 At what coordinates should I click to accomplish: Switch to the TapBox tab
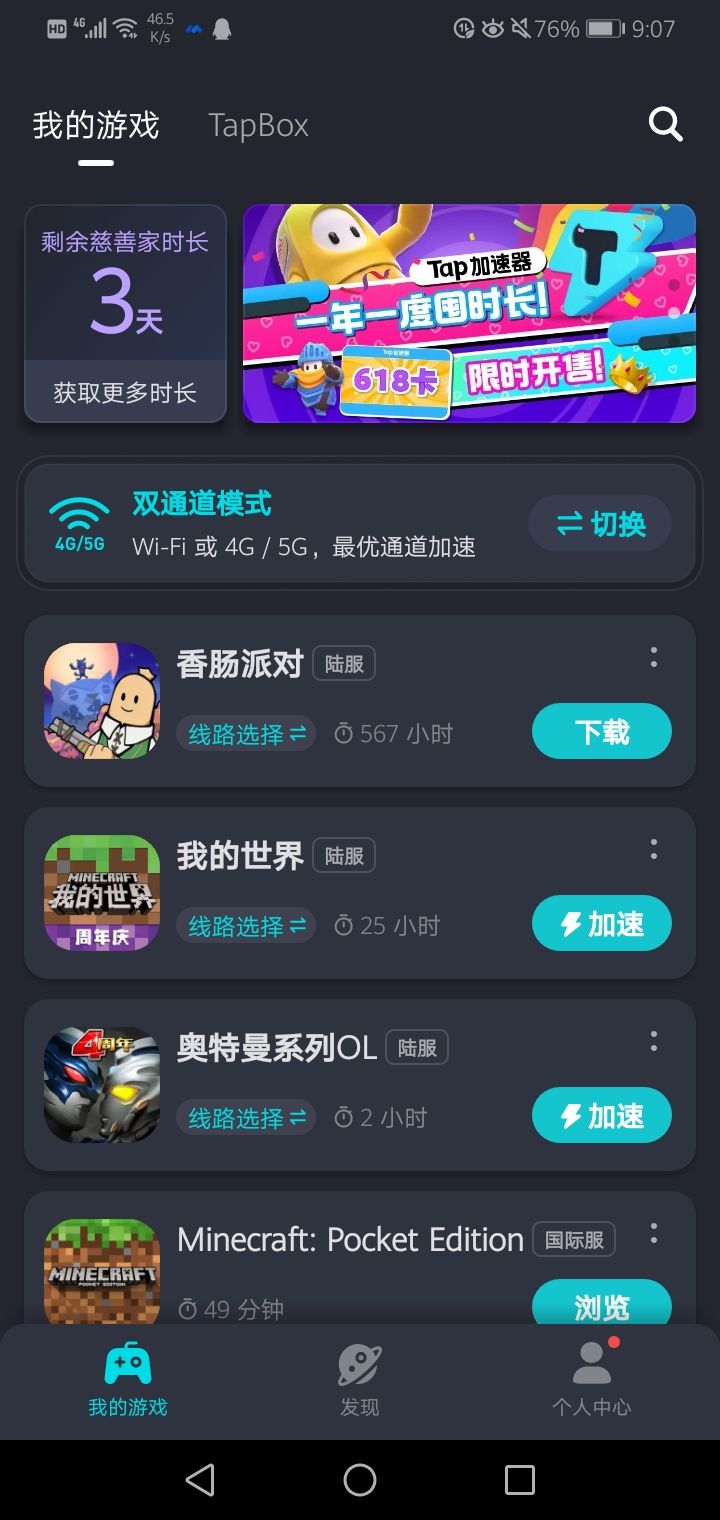tap(258, 124)
